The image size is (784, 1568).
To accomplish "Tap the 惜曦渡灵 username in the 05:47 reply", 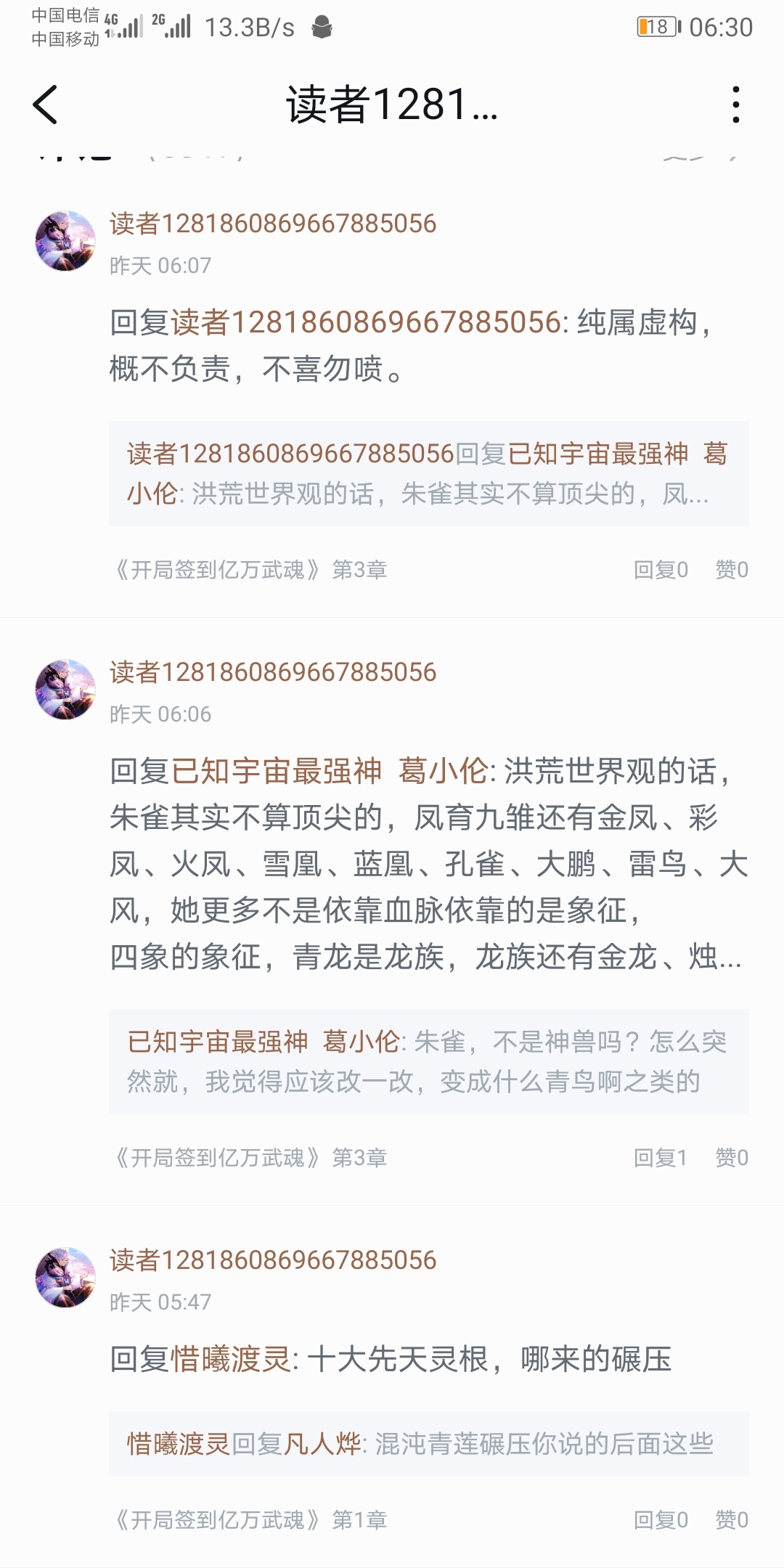I will point(231,1359).
